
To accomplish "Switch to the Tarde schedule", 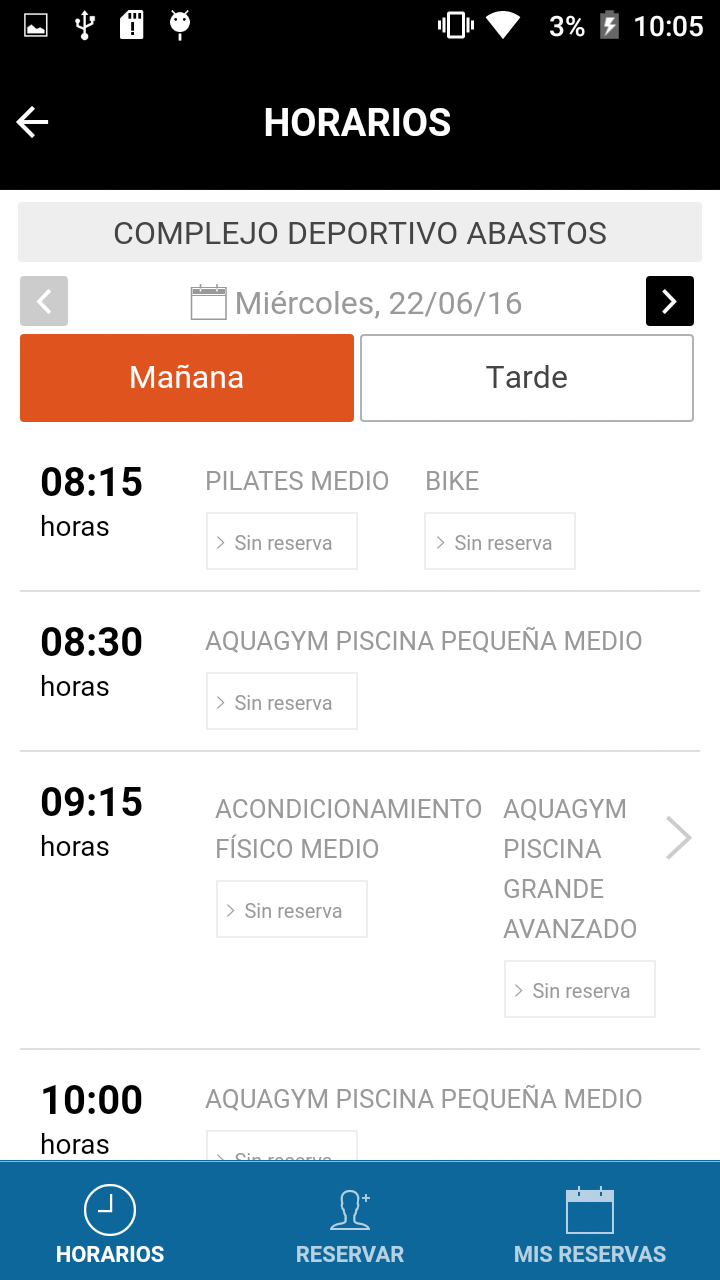I will click(526, 378).
